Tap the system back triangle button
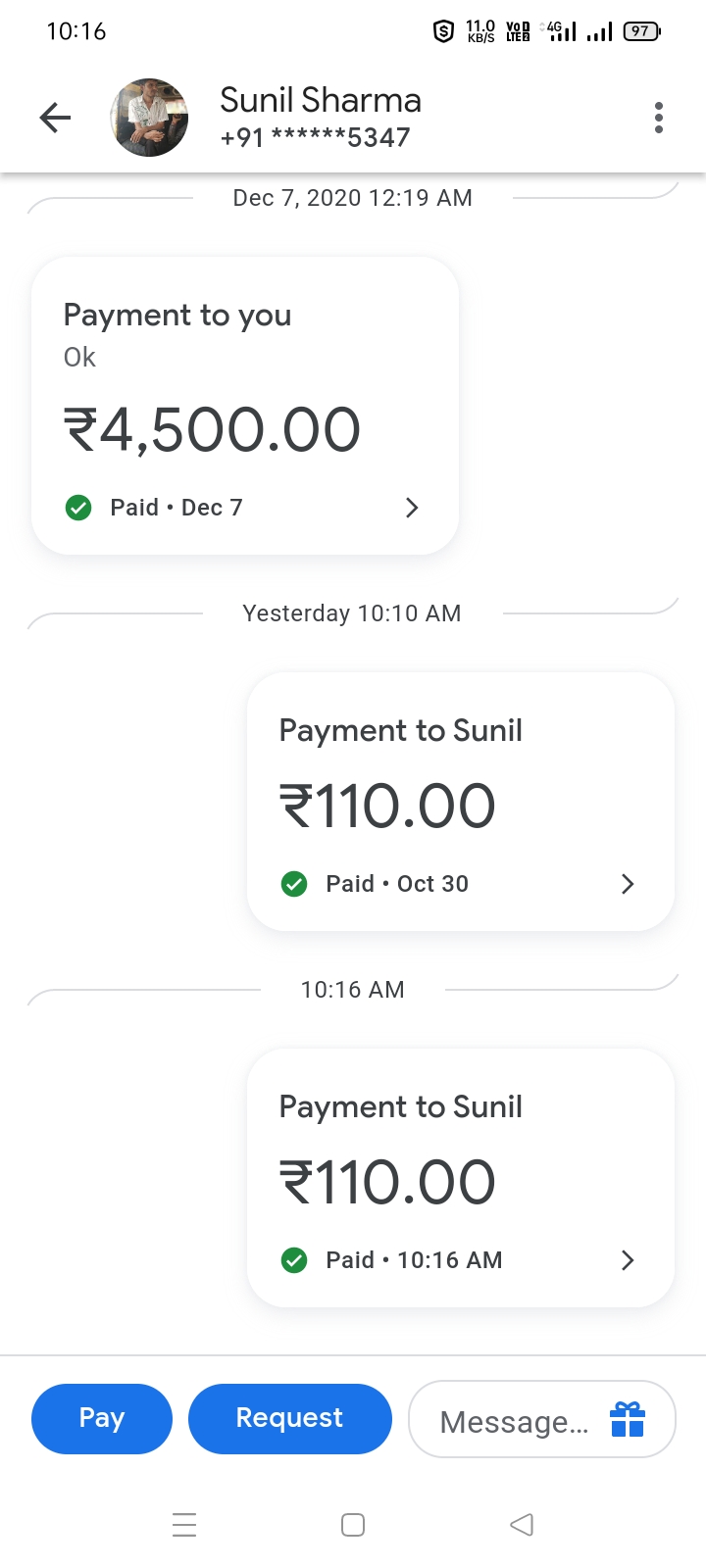The width and height of the screenshot is (706, 1568). 522,1525
